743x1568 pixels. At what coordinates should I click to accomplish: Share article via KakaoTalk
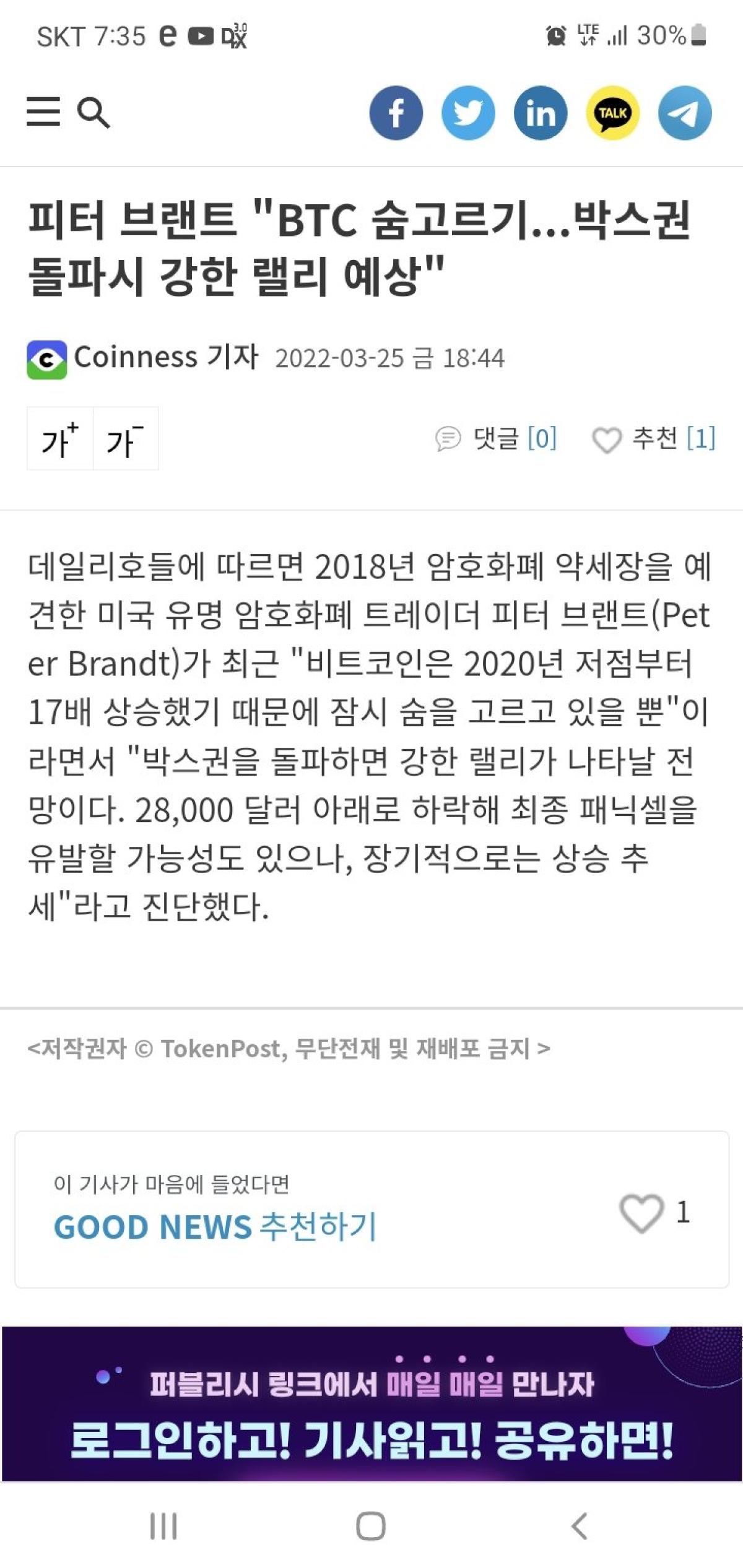pyautogui.click(x=612, y=113)
